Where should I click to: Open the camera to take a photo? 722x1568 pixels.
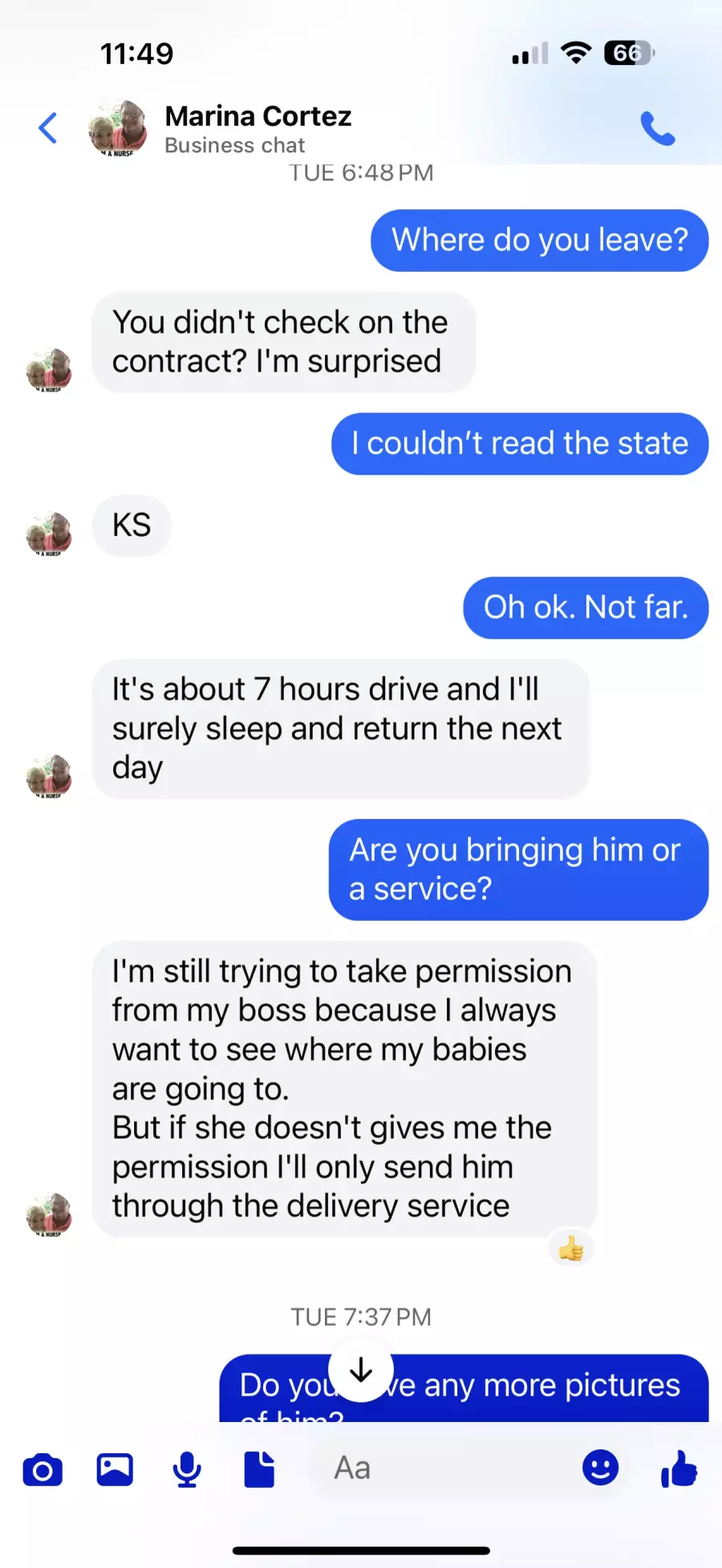(43, 1469)
